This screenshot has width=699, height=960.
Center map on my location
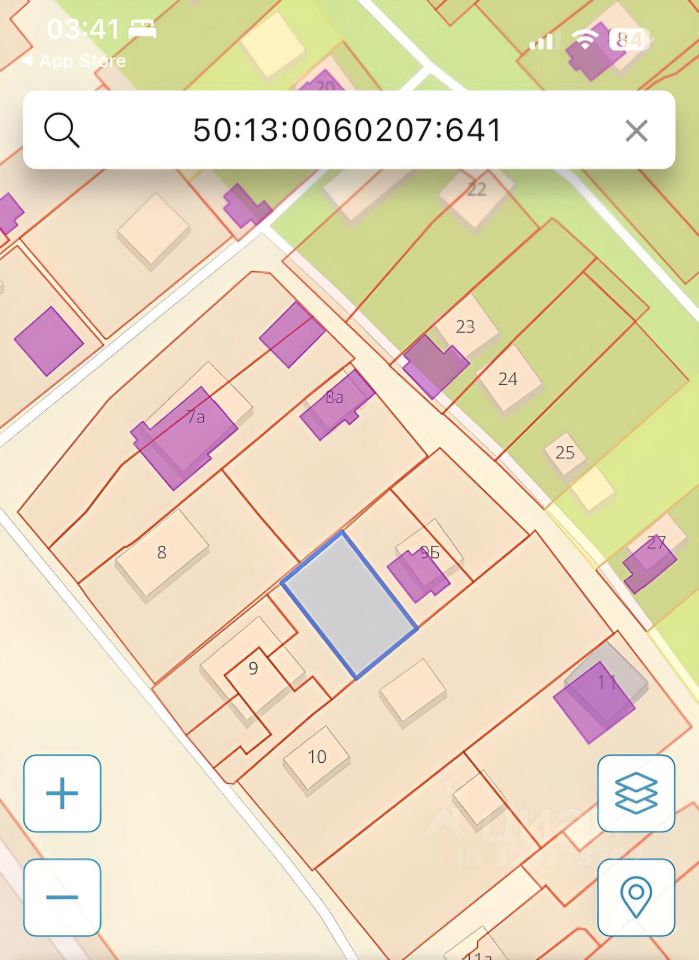(636, 897)
